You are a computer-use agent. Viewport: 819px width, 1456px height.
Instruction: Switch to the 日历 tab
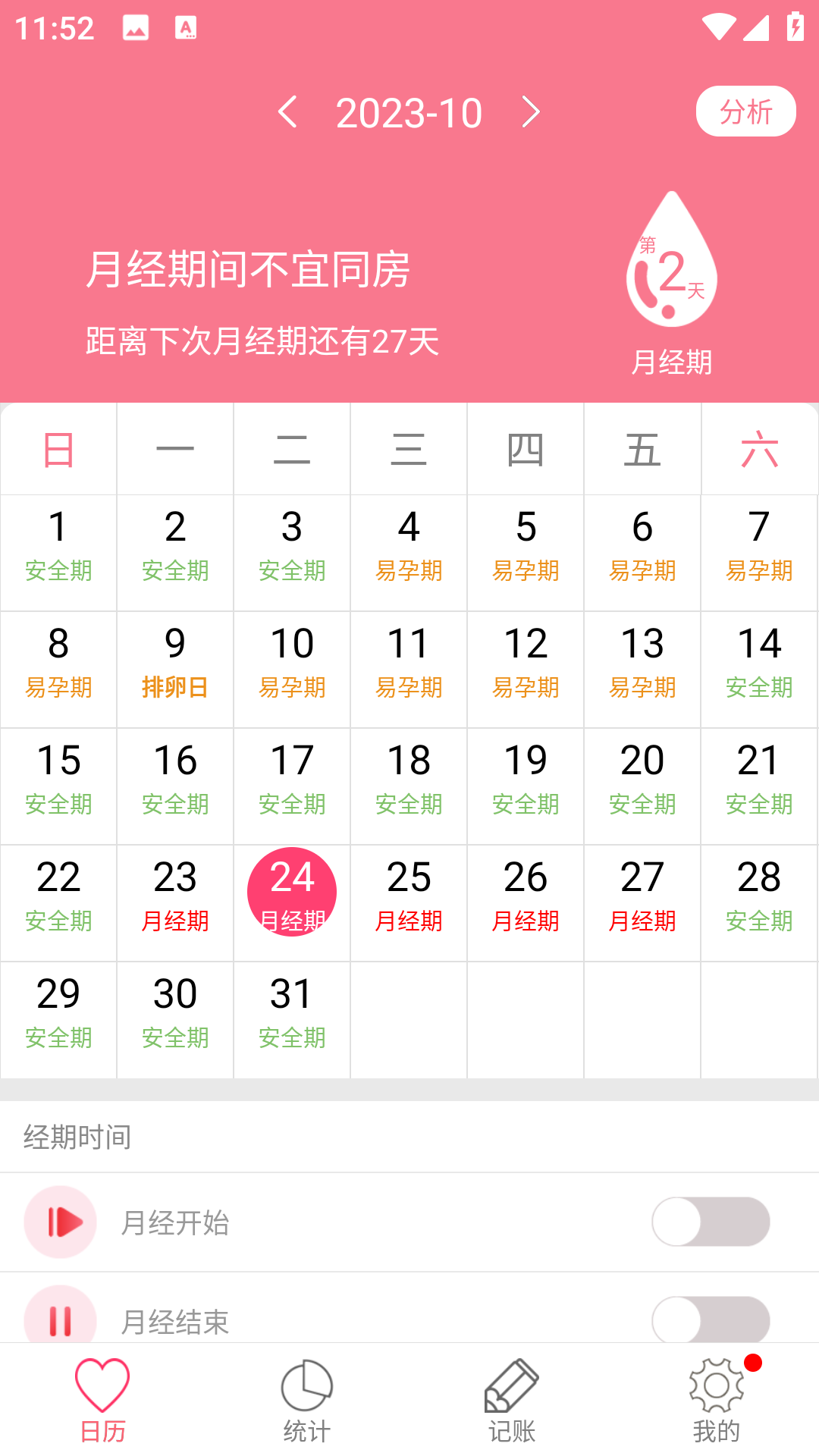102,1400
